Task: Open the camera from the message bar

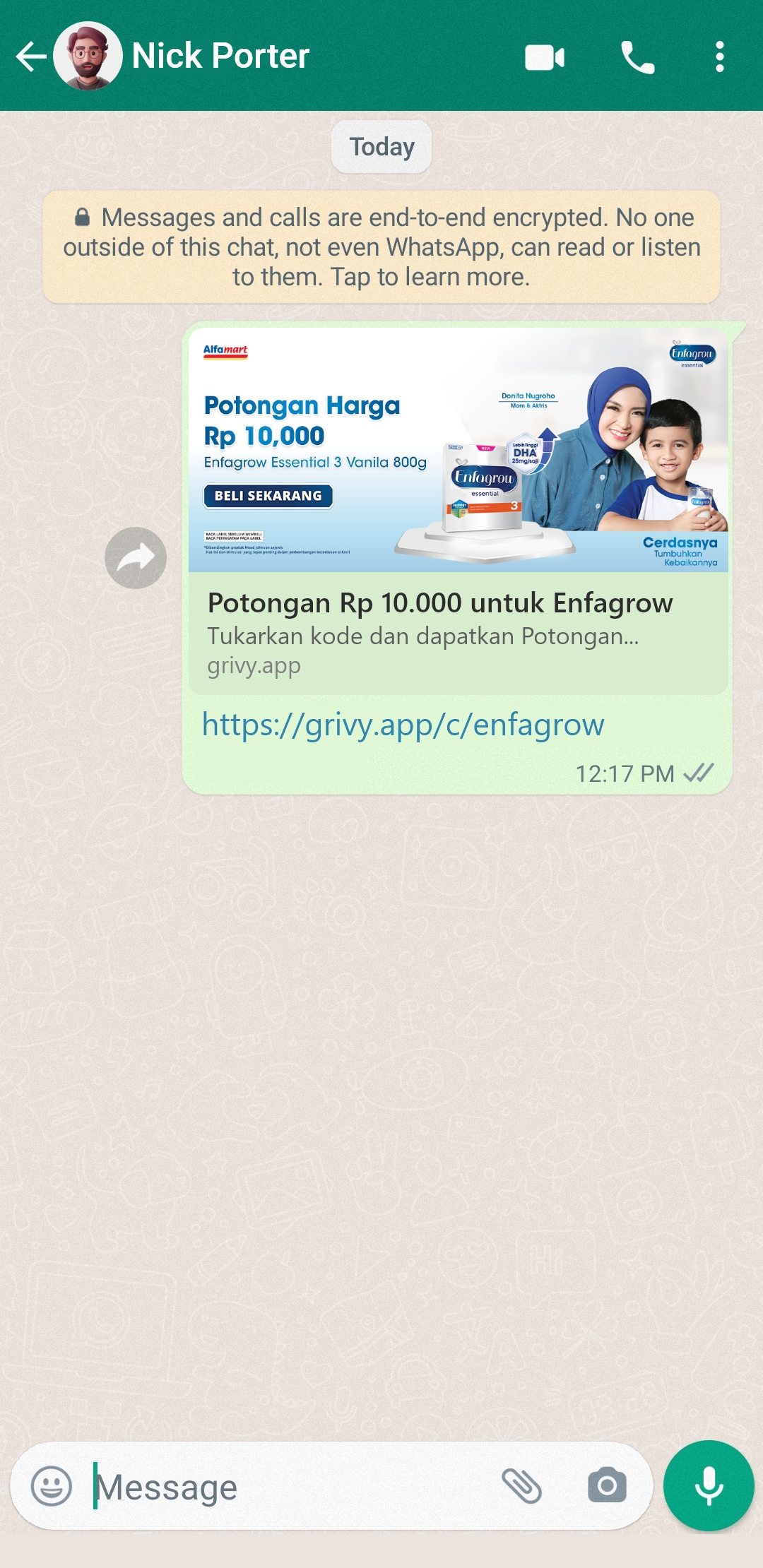Action: click(607, 1485)
